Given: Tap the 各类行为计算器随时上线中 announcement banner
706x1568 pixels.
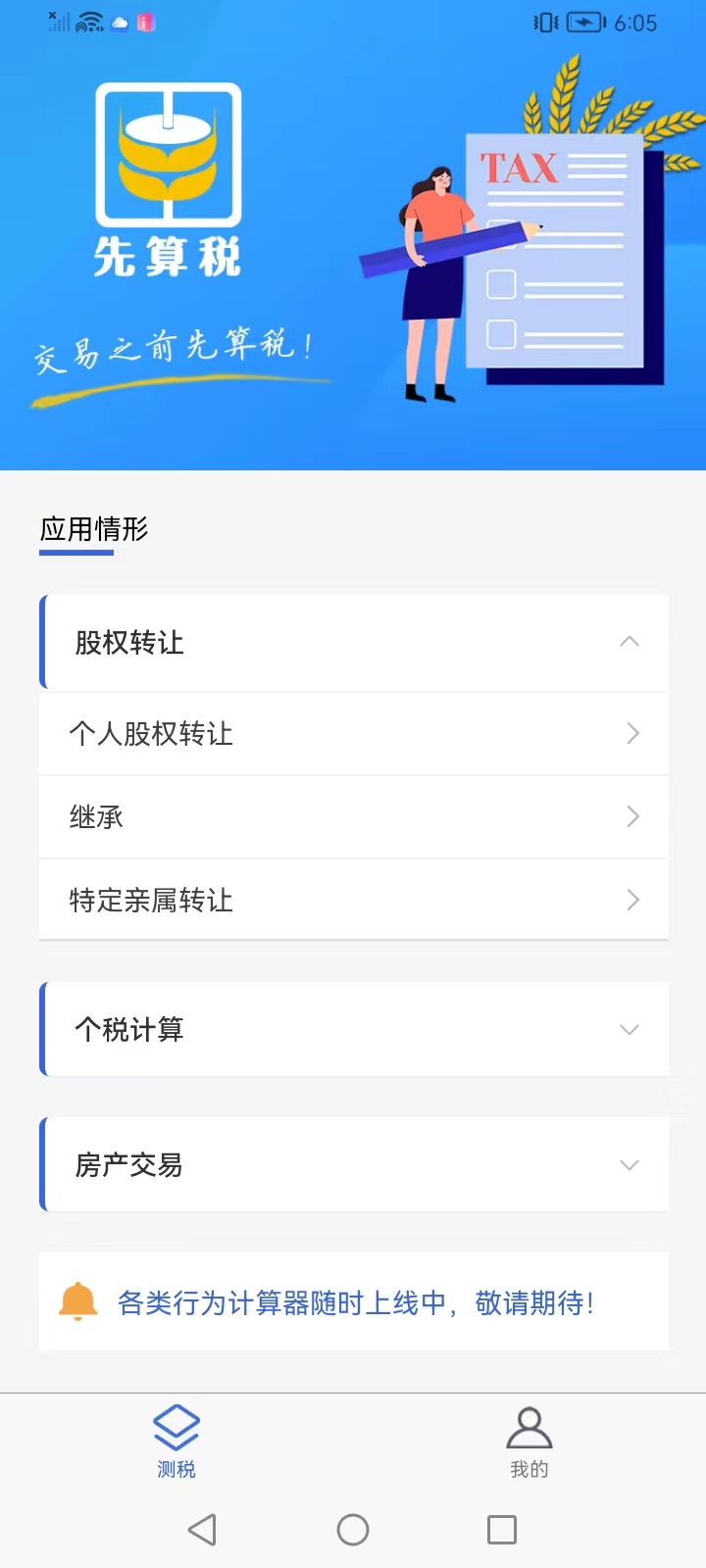Looking at the screenshot, I should pyautogui.click(x=353, y=1301).
